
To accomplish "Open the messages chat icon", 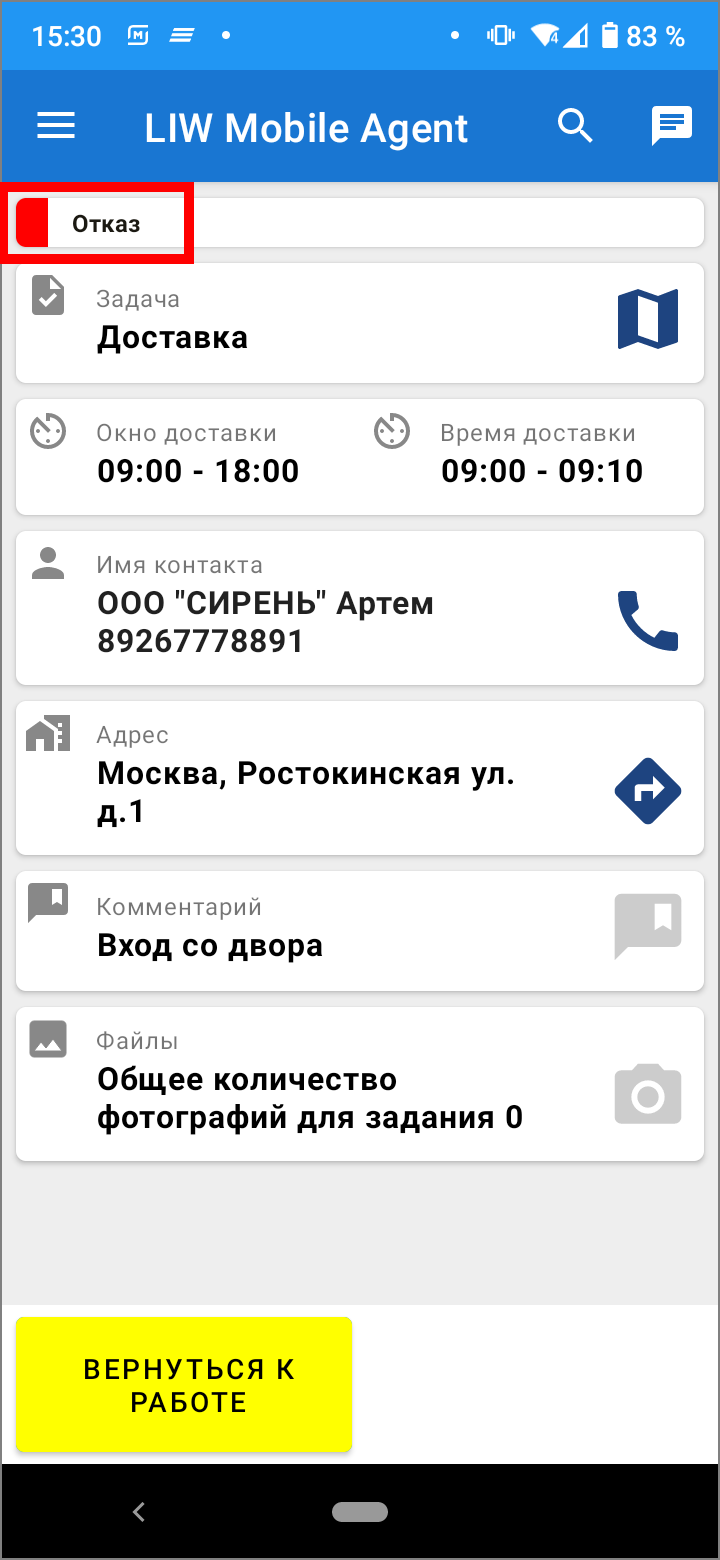I will pyautogui.click(x=672, y=126).
